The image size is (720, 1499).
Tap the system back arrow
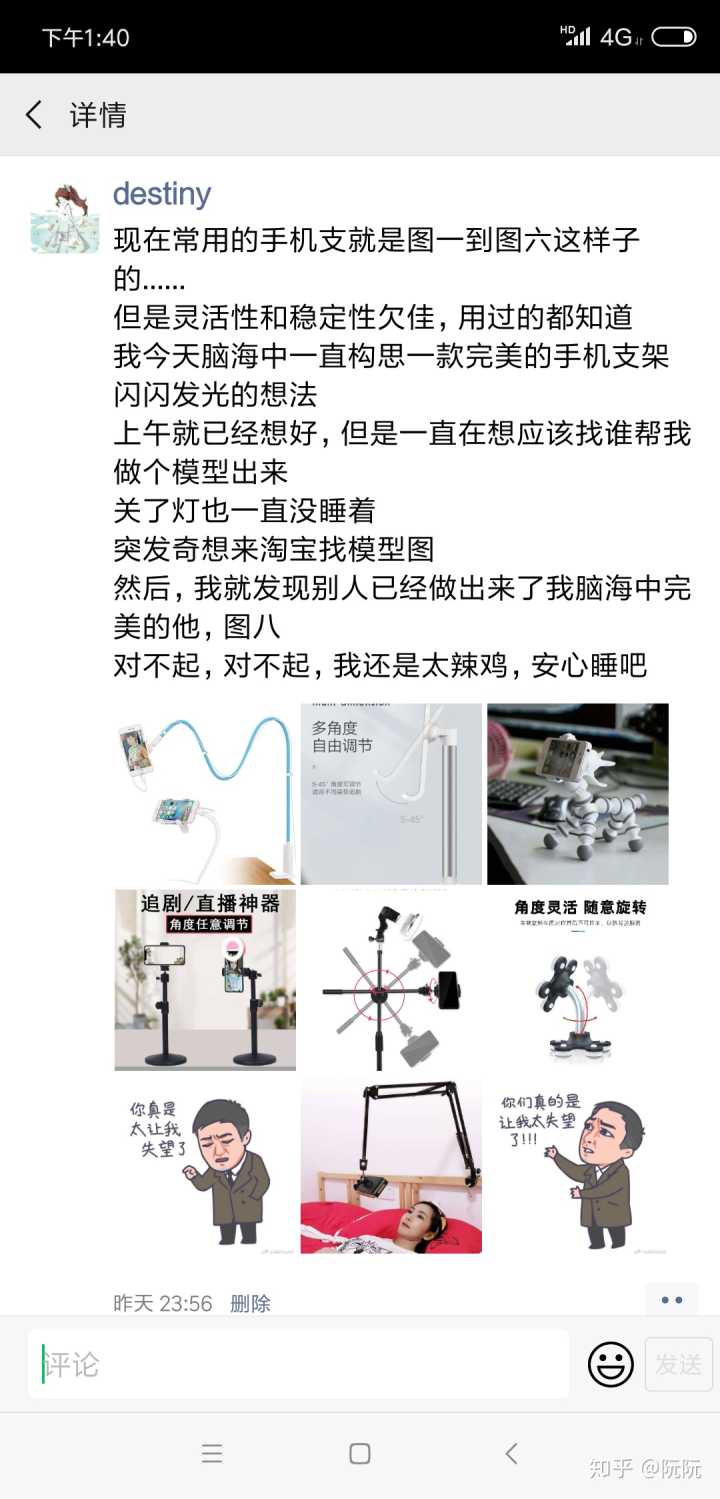(x=511, y=1454)
